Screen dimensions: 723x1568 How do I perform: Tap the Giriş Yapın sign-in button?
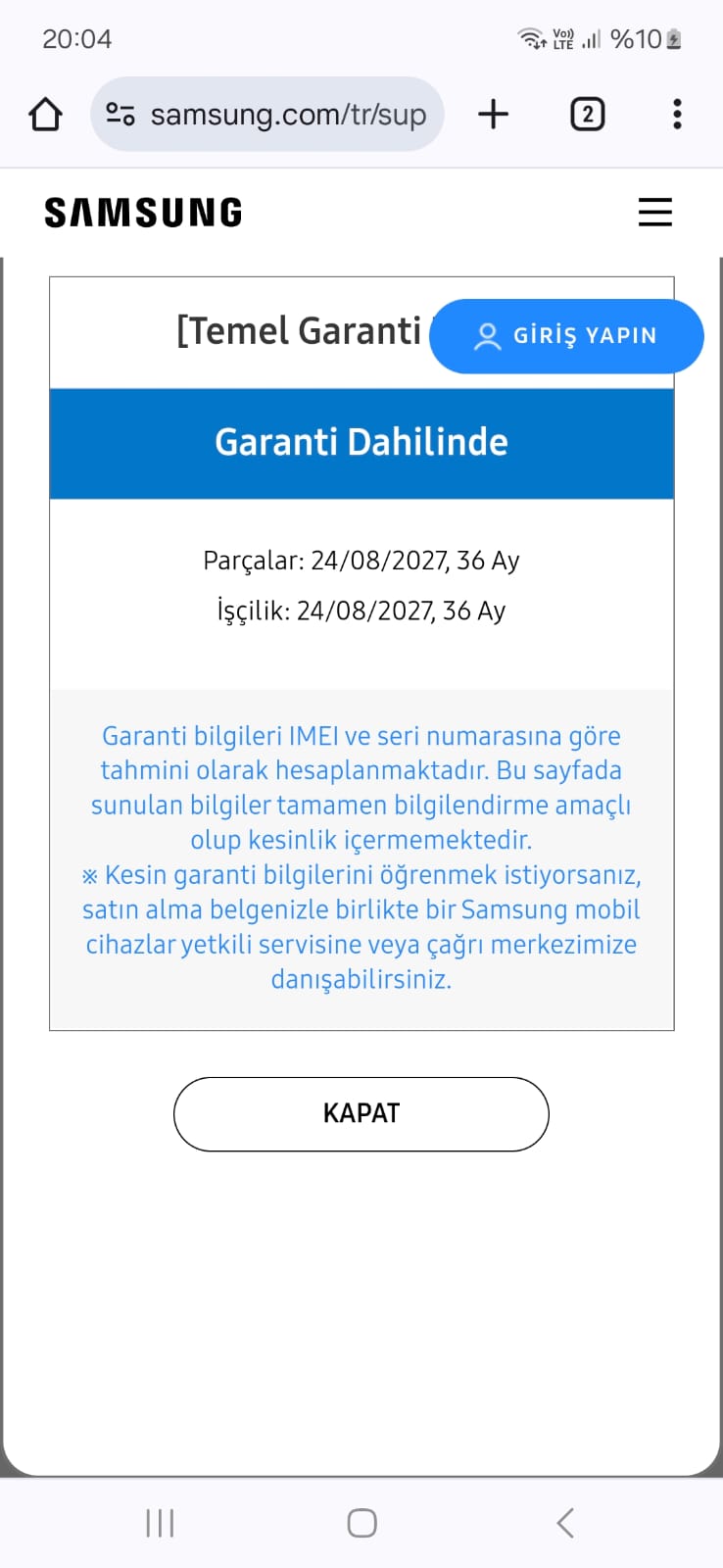click(x=566, y=336)
